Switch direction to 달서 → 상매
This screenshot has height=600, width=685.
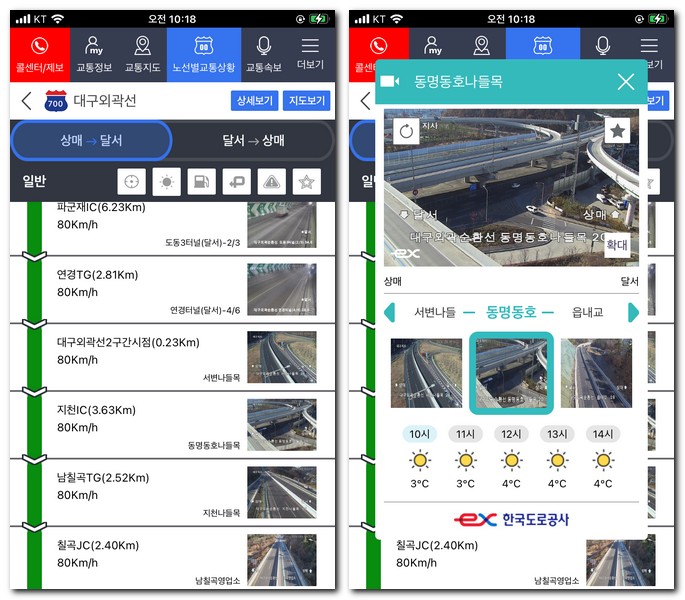253,141
